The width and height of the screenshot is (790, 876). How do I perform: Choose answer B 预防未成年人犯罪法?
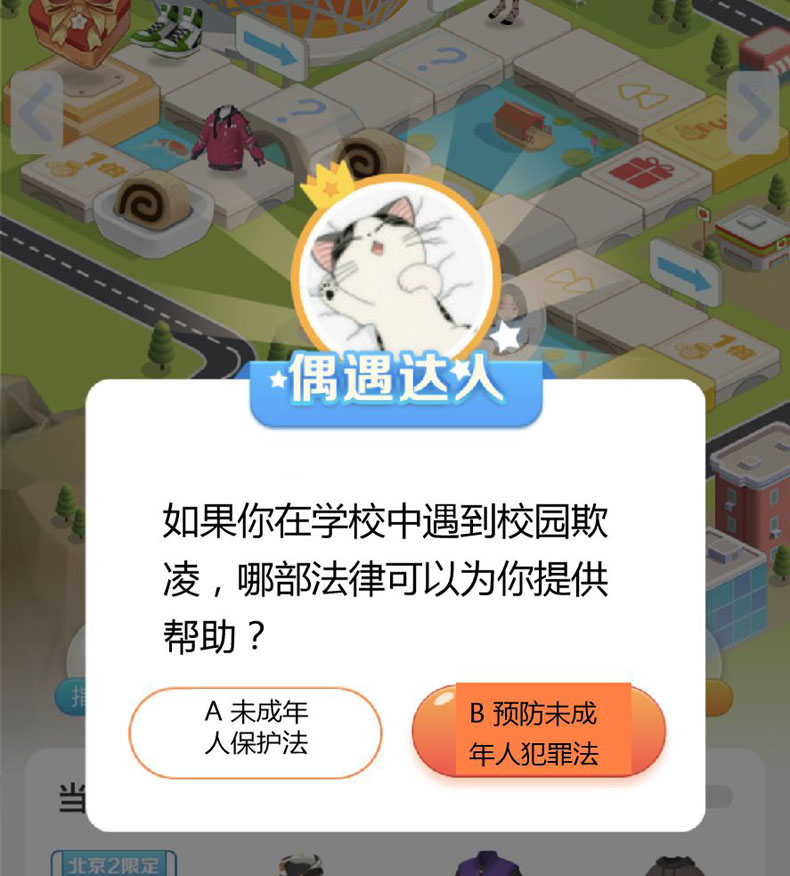[538, 730]
